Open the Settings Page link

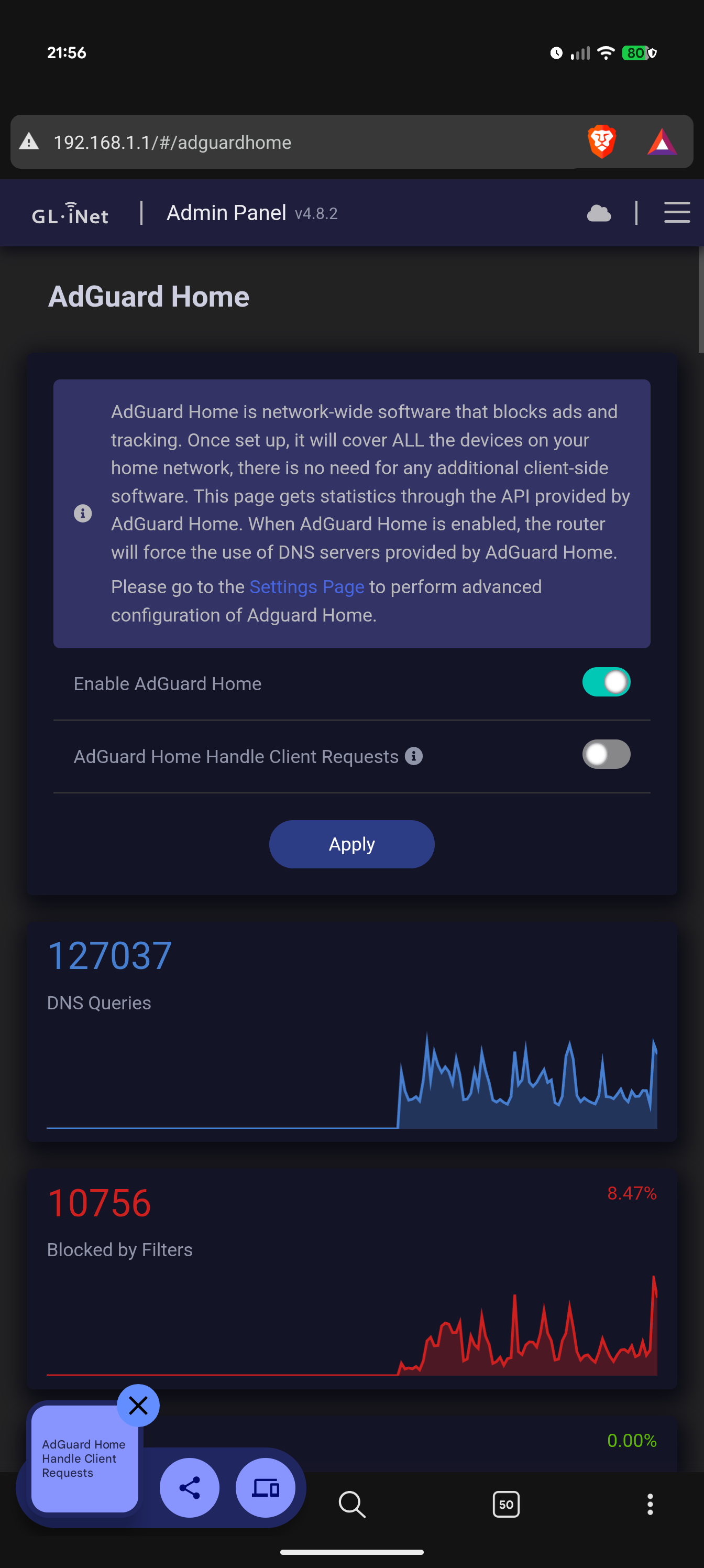pyautogui.click(x=306, y=587)
